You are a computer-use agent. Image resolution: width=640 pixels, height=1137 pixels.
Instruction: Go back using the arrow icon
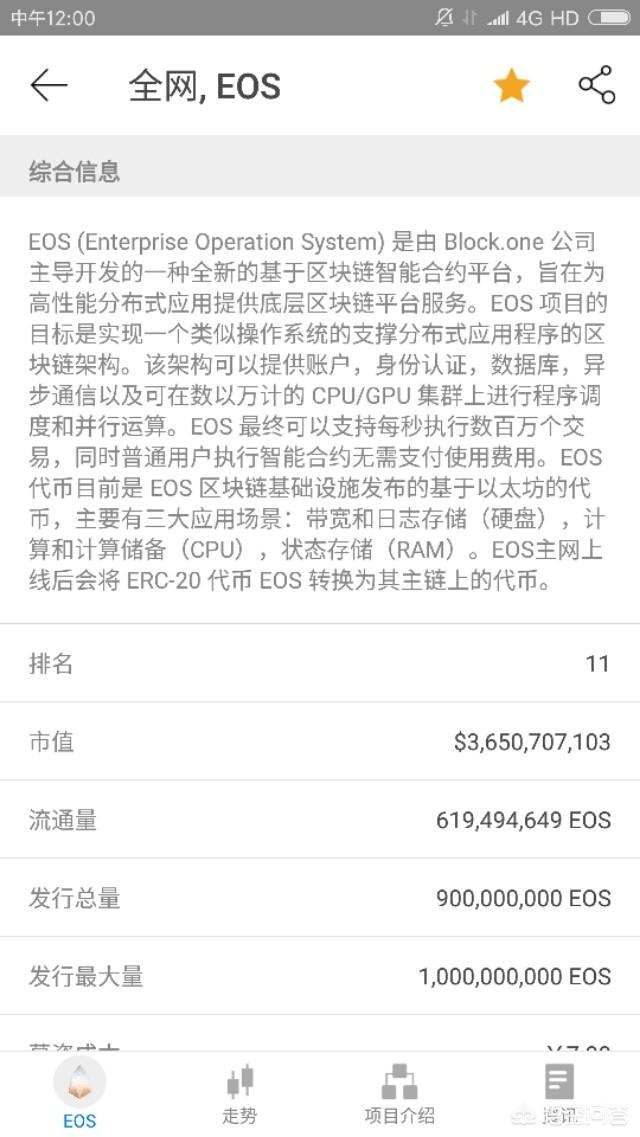tap(48, 86)
